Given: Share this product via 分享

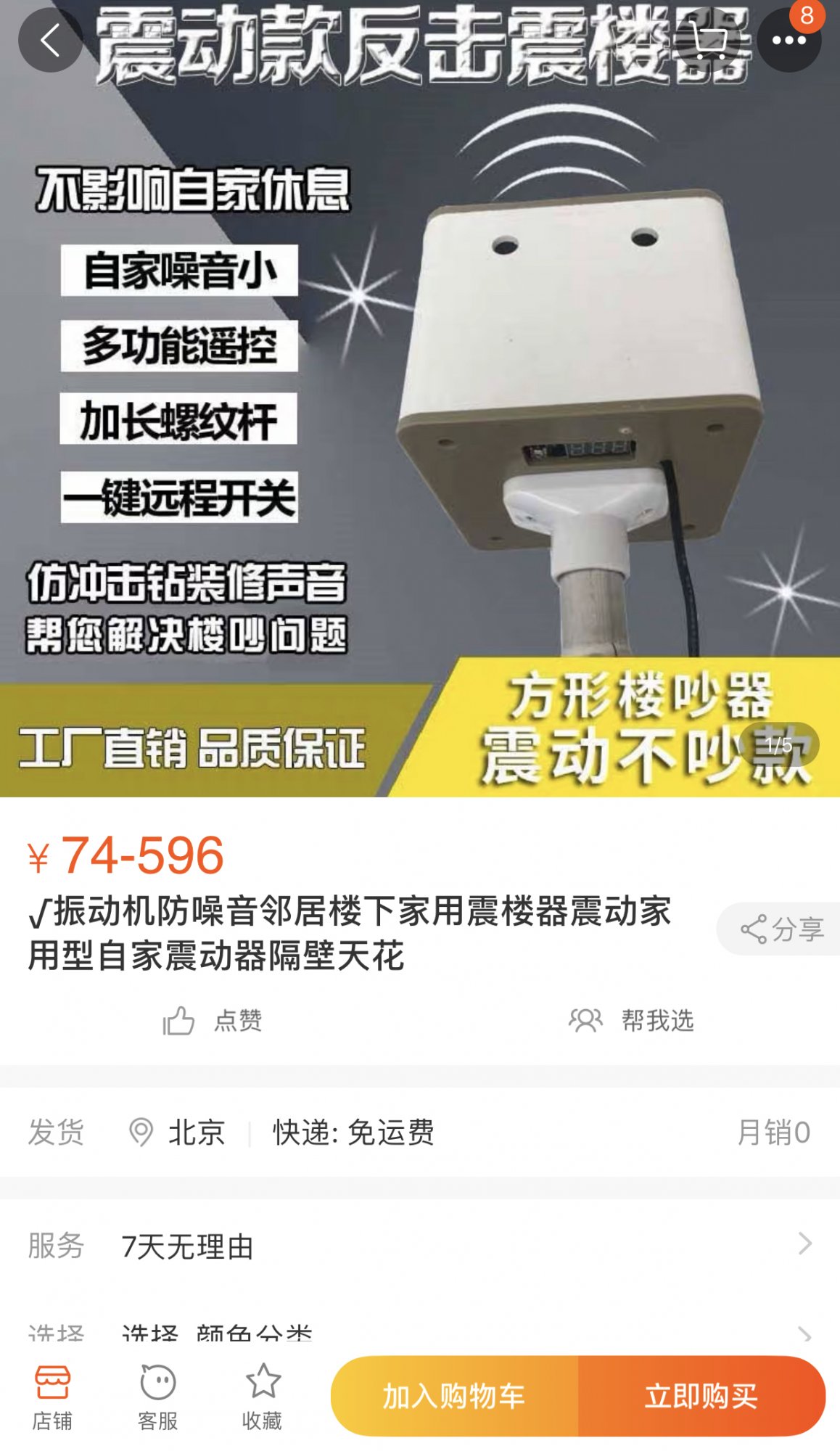Looking at the screenshot, I should (781, 929).
